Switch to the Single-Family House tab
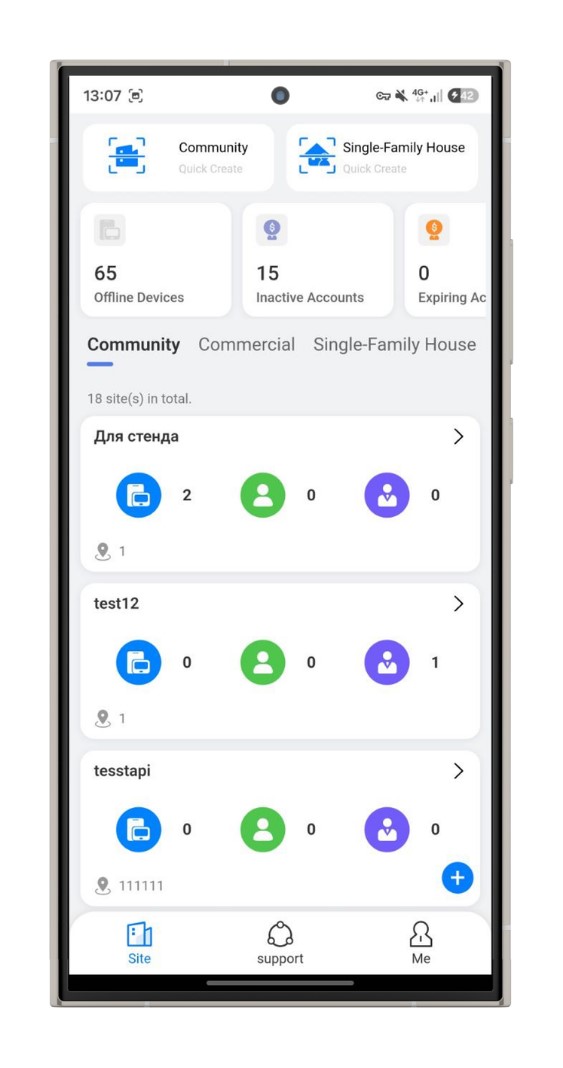The height and width of the screenshot is (1068, 563). (x=394, y=345)
